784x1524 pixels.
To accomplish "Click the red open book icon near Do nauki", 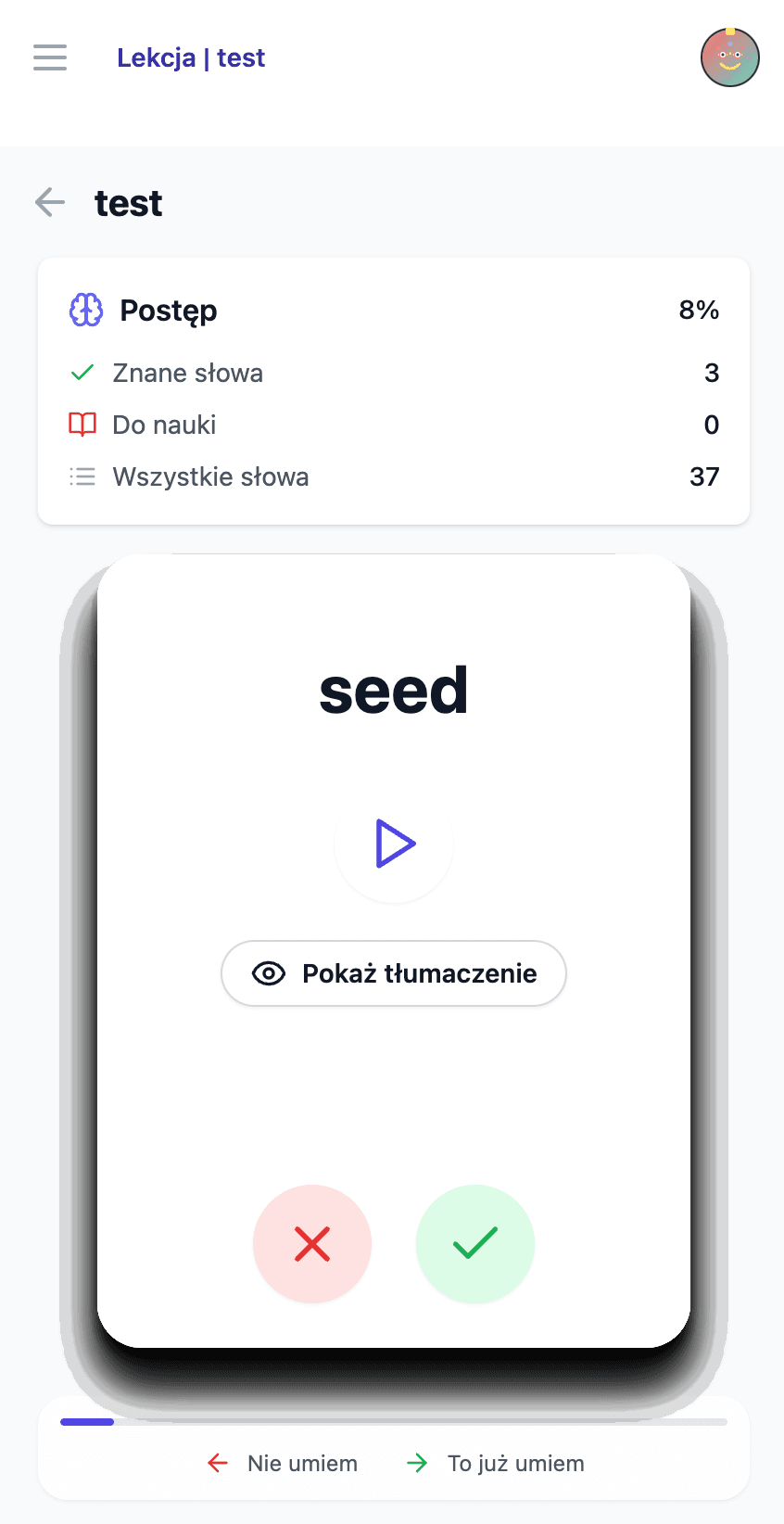I will 82,424.
